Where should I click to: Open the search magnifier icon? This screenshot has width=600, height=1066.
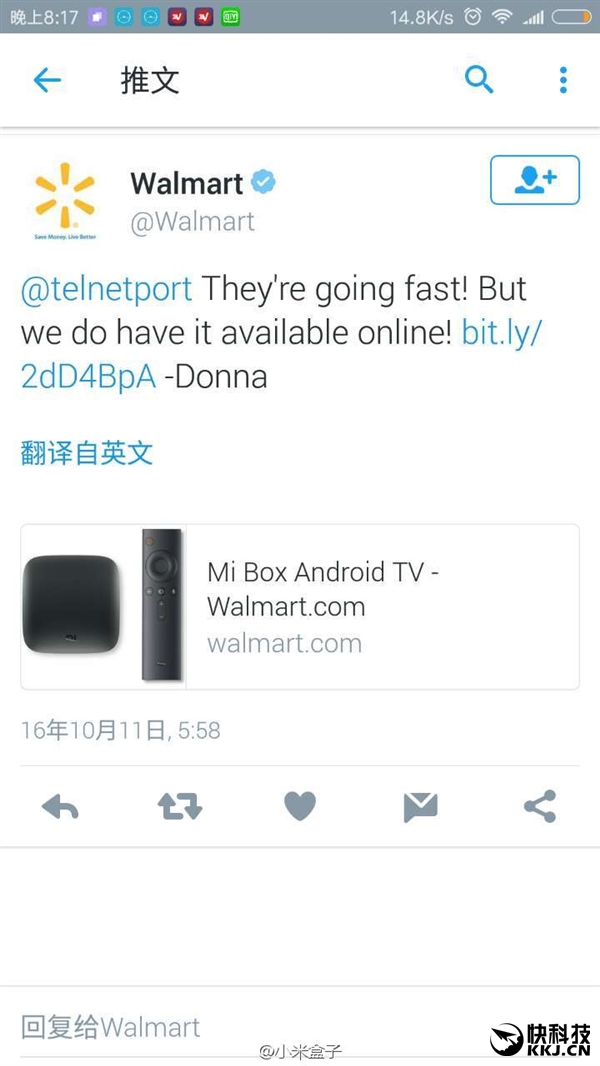479,80
